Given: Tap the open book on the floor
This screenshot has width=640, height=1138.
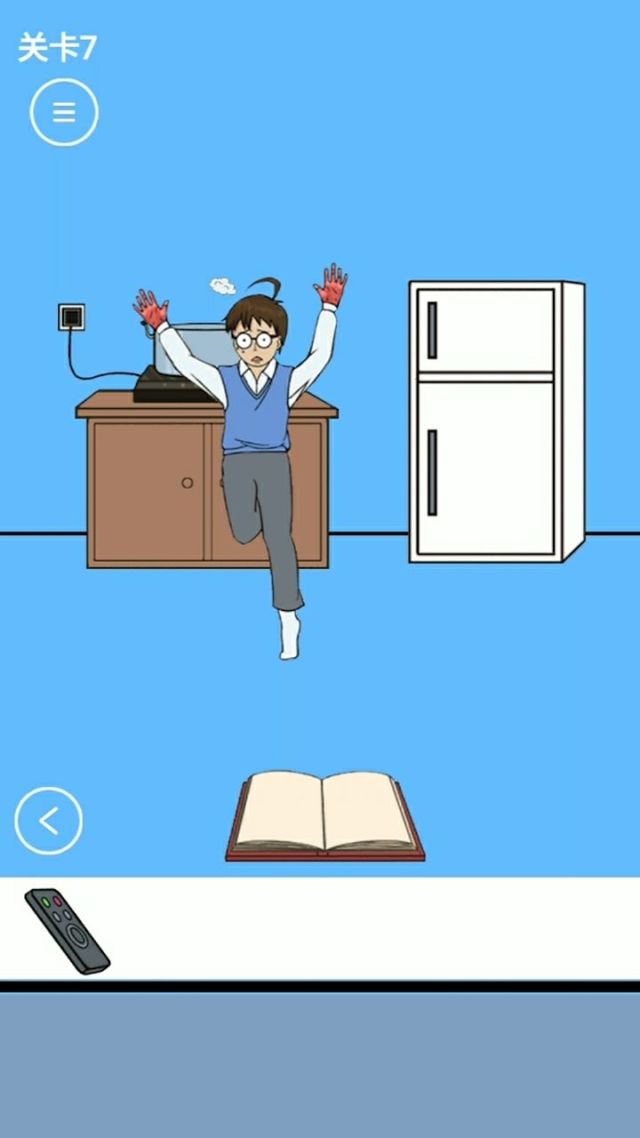Looking at the screenshot, I should [x=324, y=815].
